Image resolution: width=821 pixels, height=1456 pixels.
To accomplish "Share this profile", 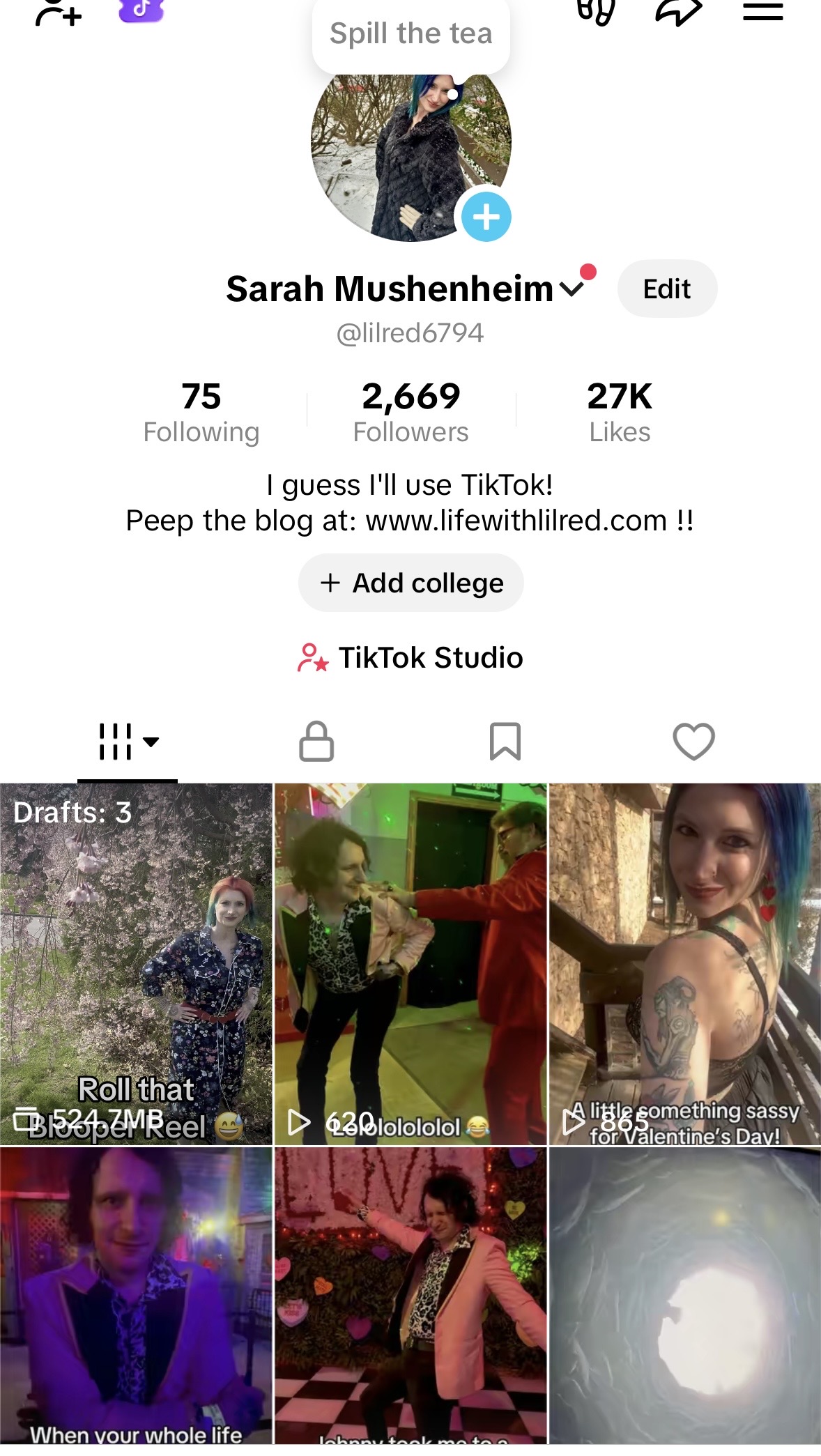I will coord(678,11).
